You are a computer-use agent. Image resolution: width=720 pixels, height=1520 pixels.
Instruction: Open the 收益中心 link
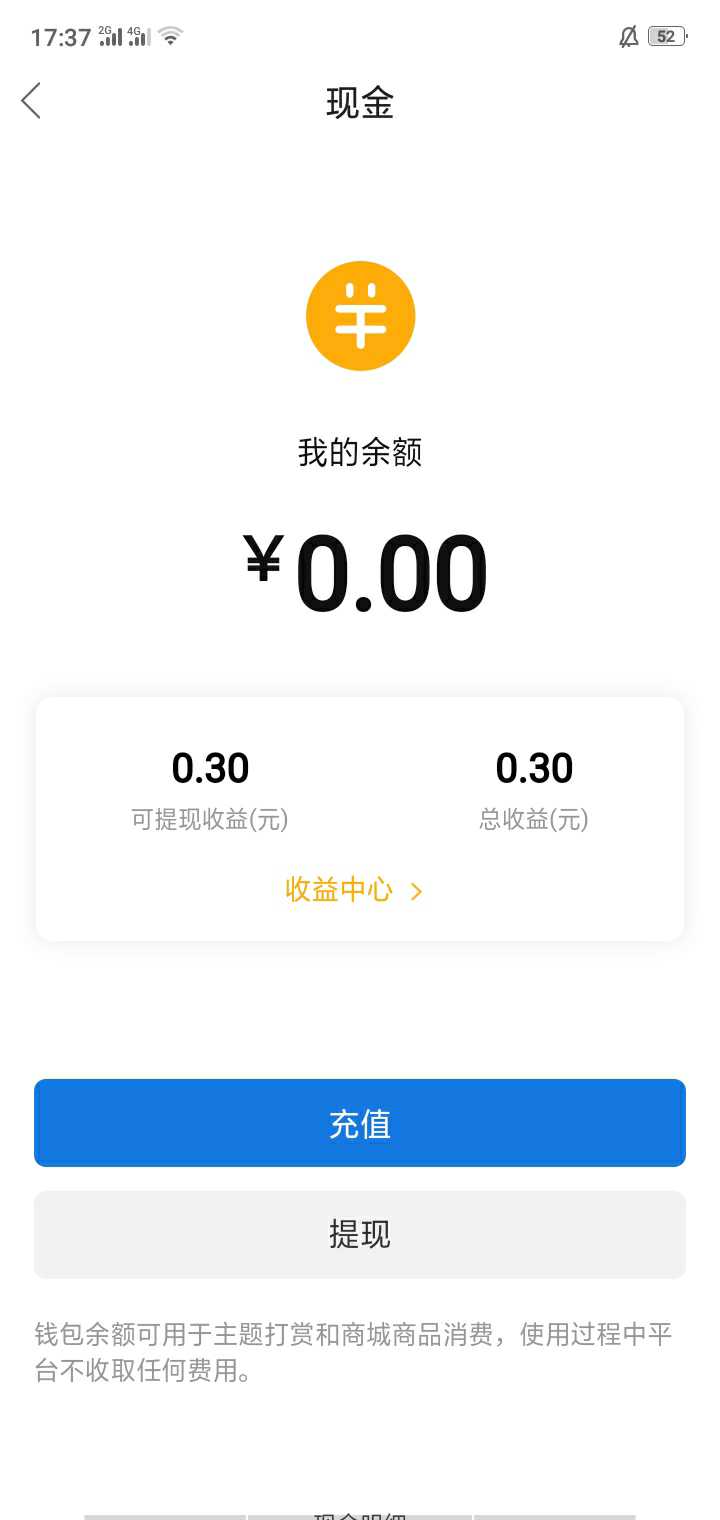354,889
